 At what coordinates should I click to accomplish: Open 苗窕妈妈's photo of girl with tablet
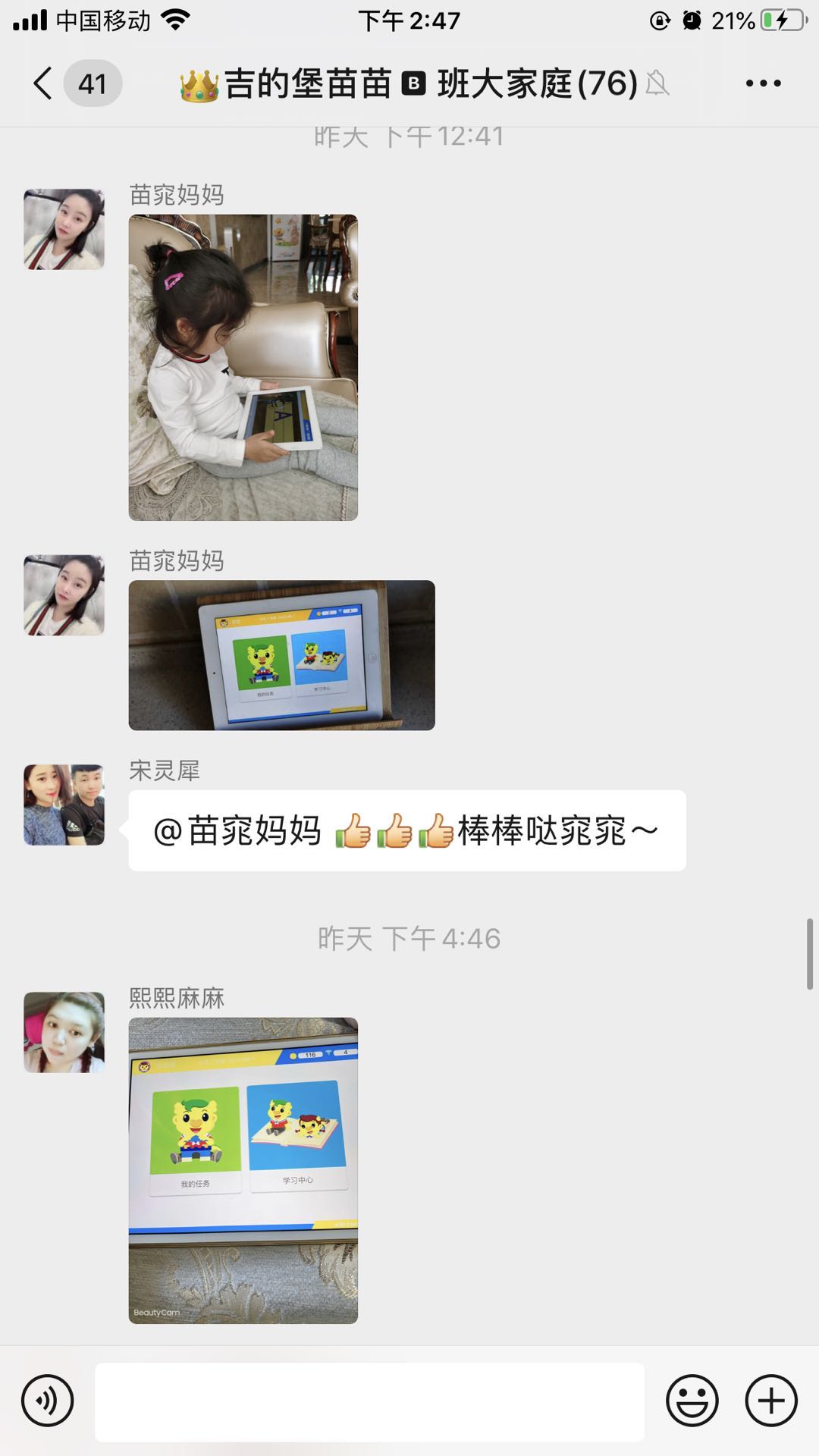tap(243, 367)
